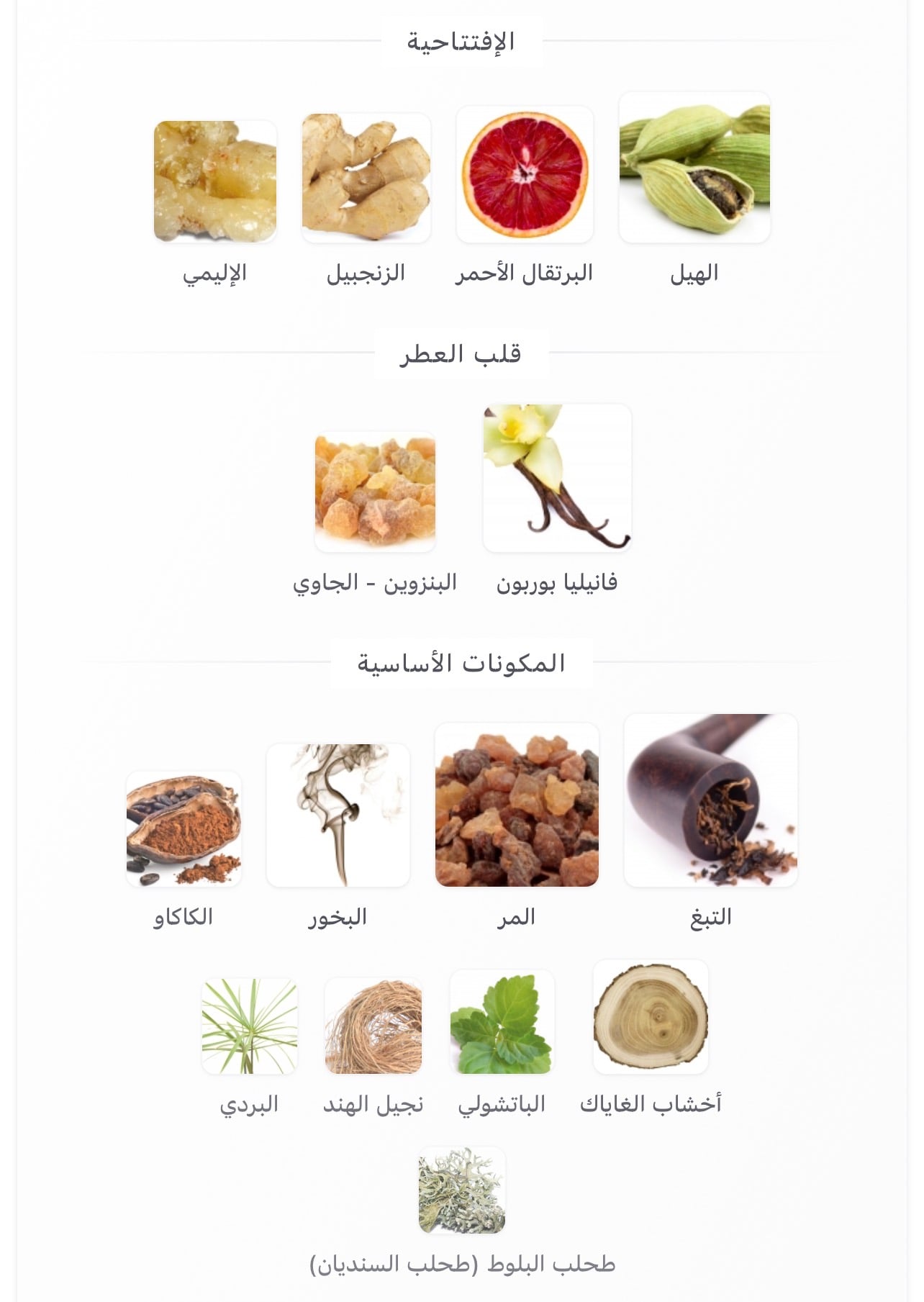Open the نجيل الهند vetiver note
This screenshot has width=924, height=1302.
coord(373,1026)
